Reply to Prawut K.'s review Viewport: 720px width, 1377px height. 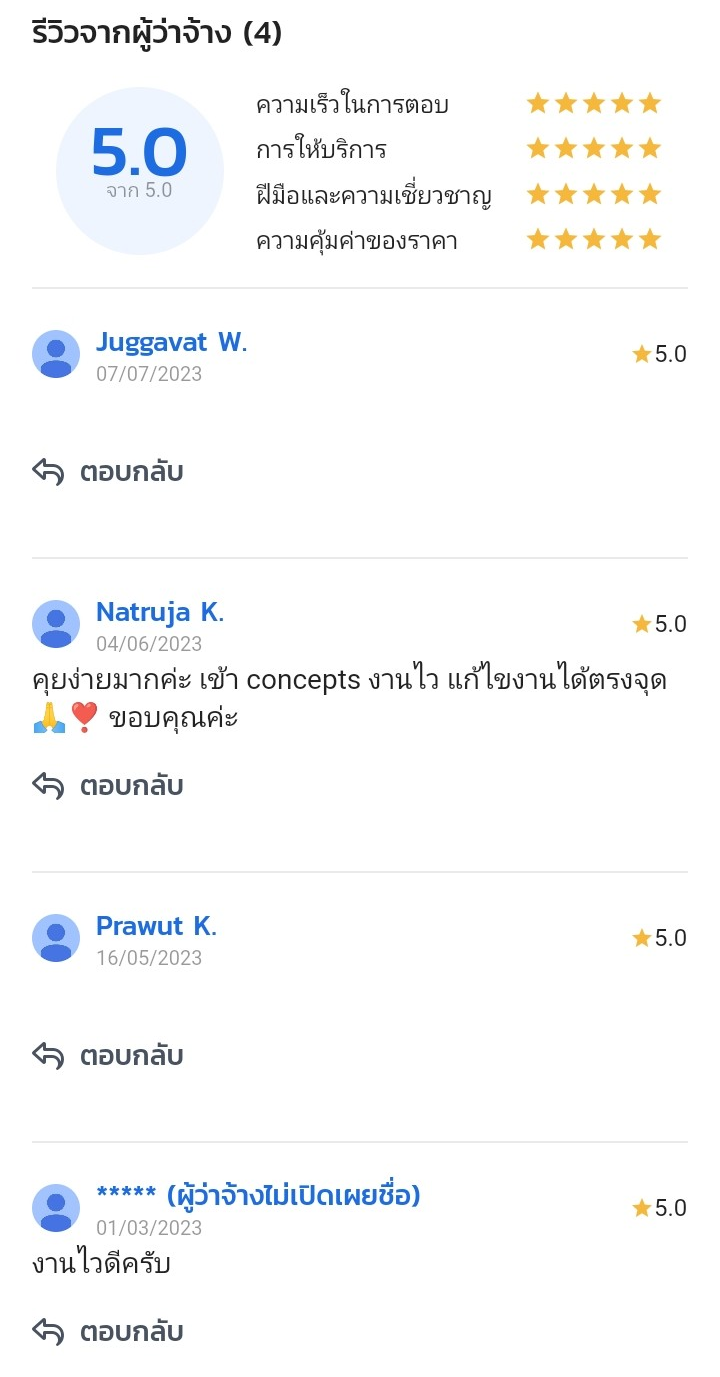108,1055
